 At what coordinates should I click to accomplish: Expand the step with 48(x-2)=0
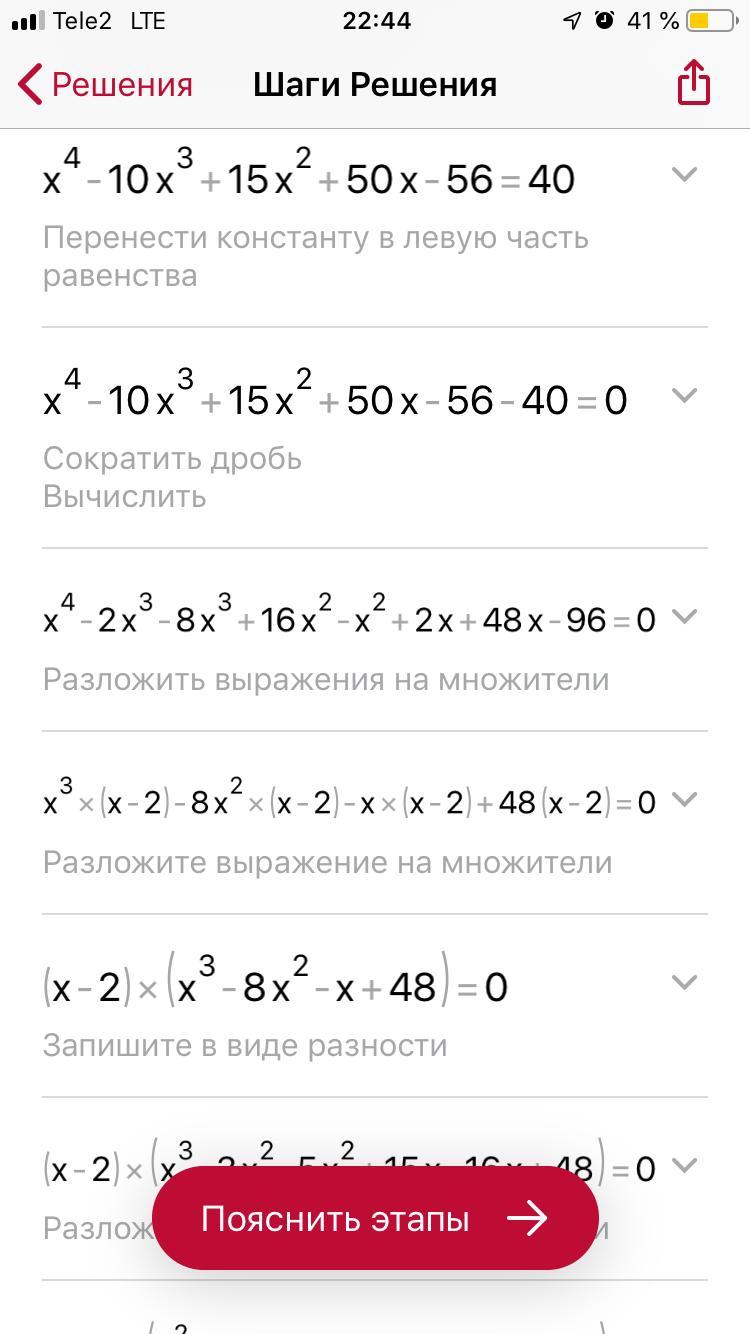tap(684, 799)
